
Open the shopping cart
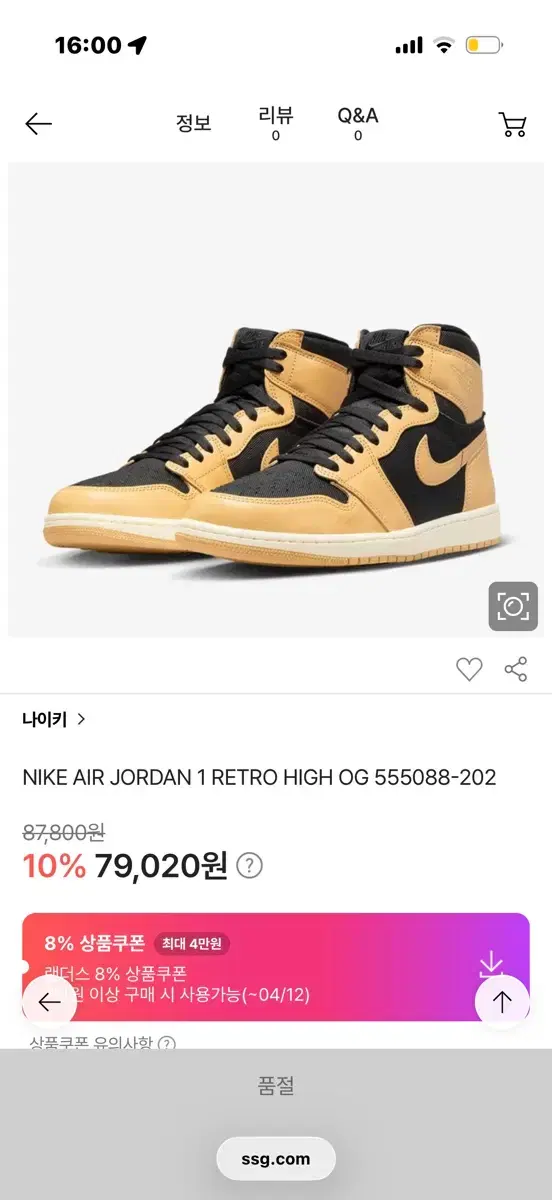(512, 124)
